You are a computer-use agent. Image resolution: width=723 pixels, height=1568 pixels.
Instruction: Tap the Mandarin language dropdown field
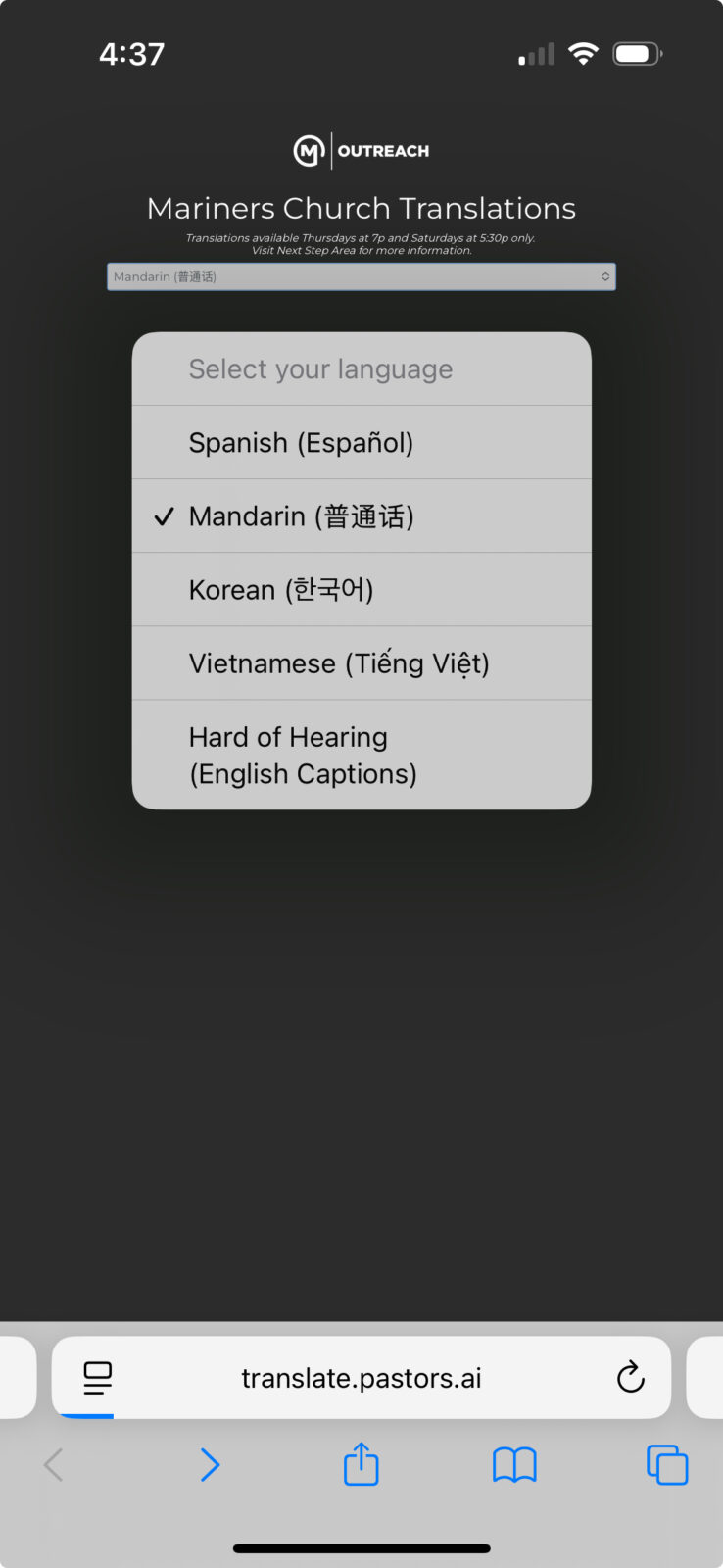361,277
